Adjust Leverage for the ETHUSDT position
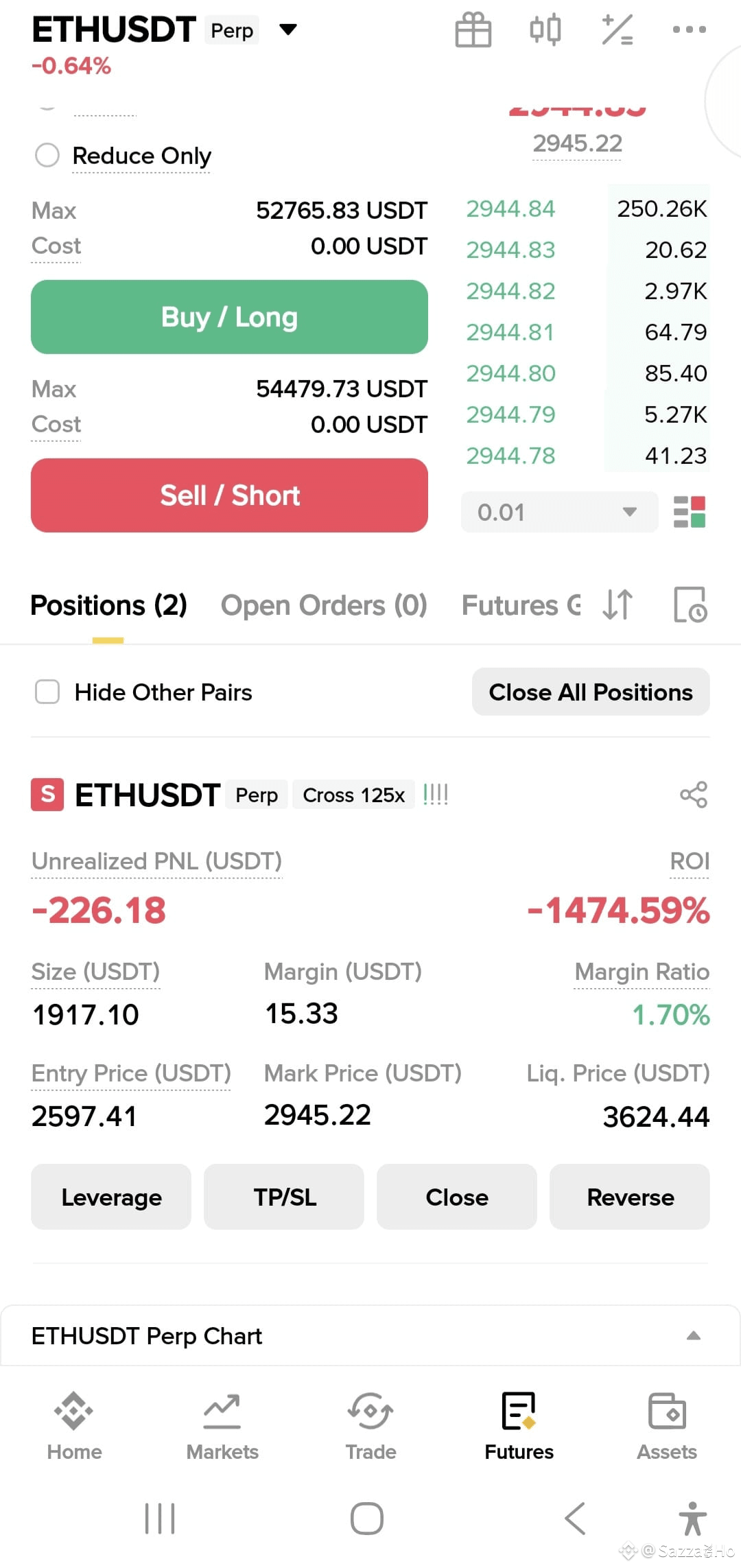 click(111, 1197)
